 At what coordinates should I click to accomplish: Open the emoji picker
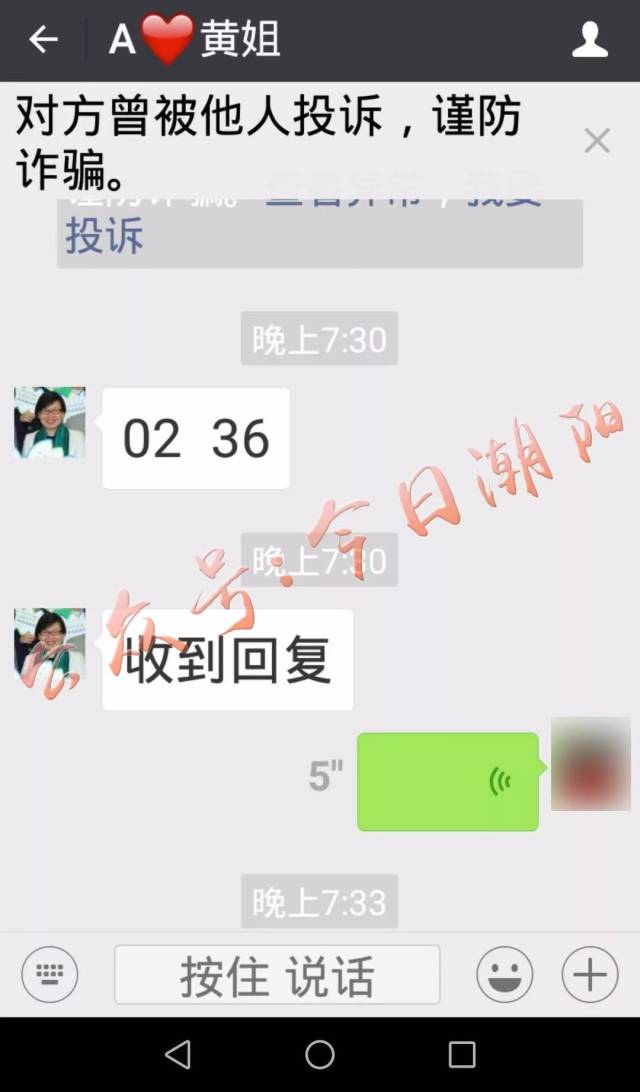click(504, 974)
